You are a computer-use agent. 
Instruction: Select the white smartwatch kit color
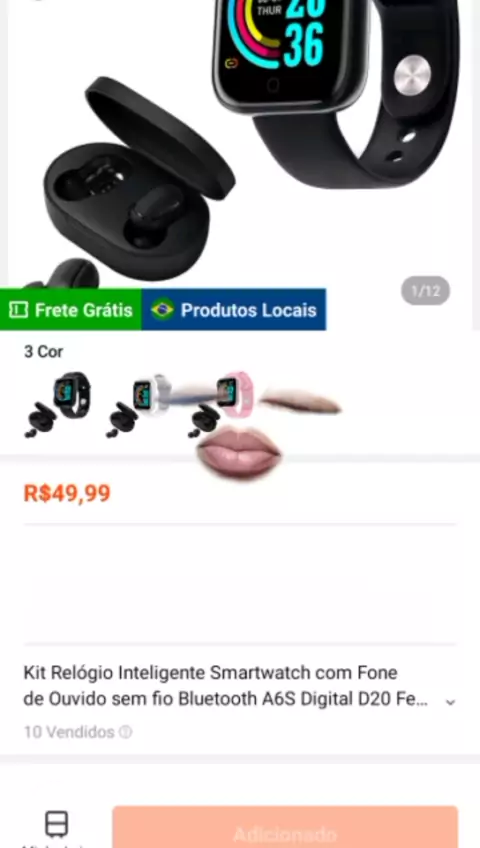(x=138, y=405)
